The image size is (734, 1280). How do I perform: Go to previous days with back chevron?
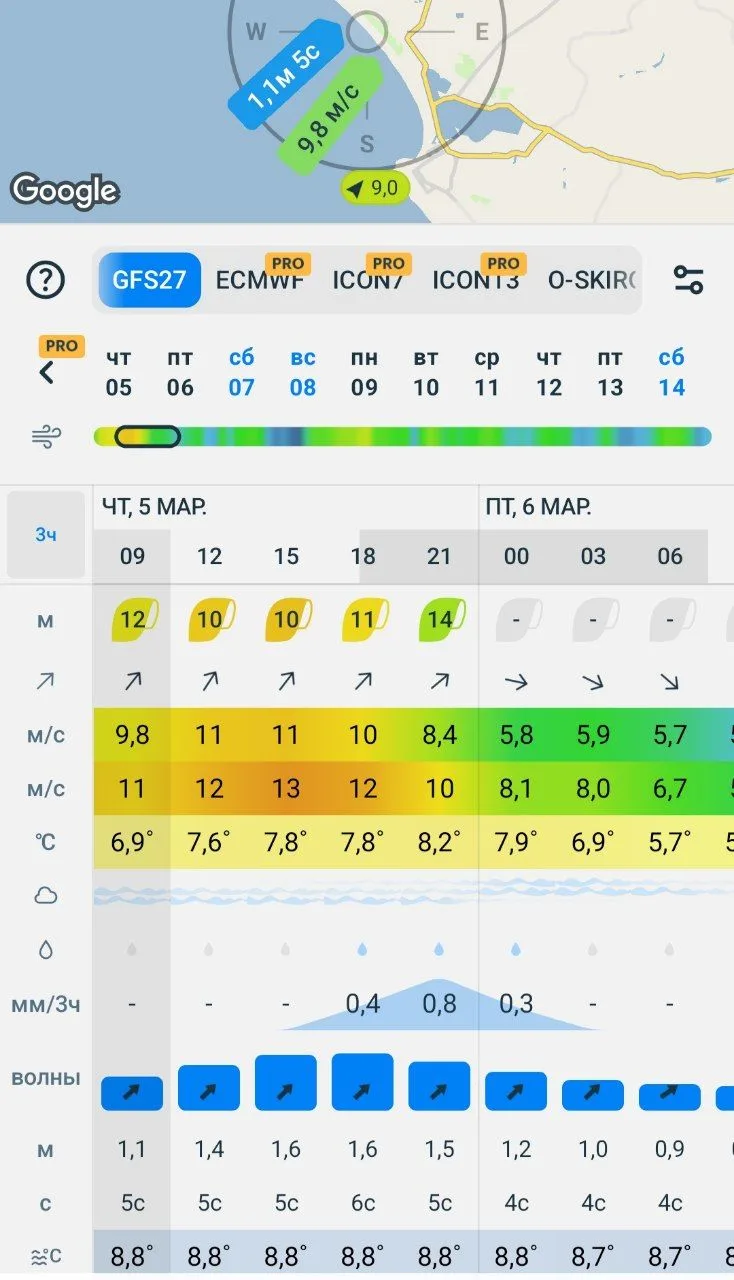[46, 373]
